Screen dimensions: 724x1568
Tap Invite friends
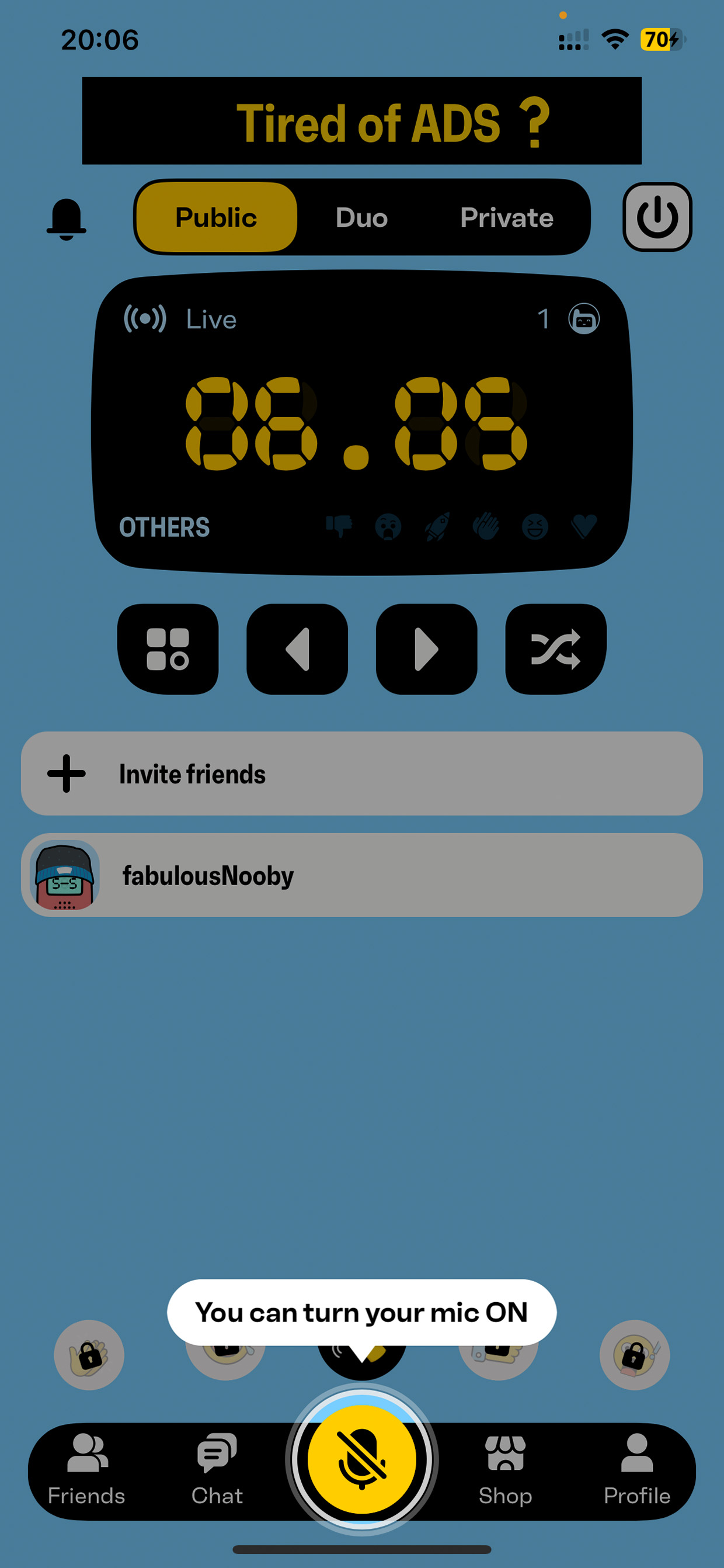pyautogui.click(x=361, y=773)
